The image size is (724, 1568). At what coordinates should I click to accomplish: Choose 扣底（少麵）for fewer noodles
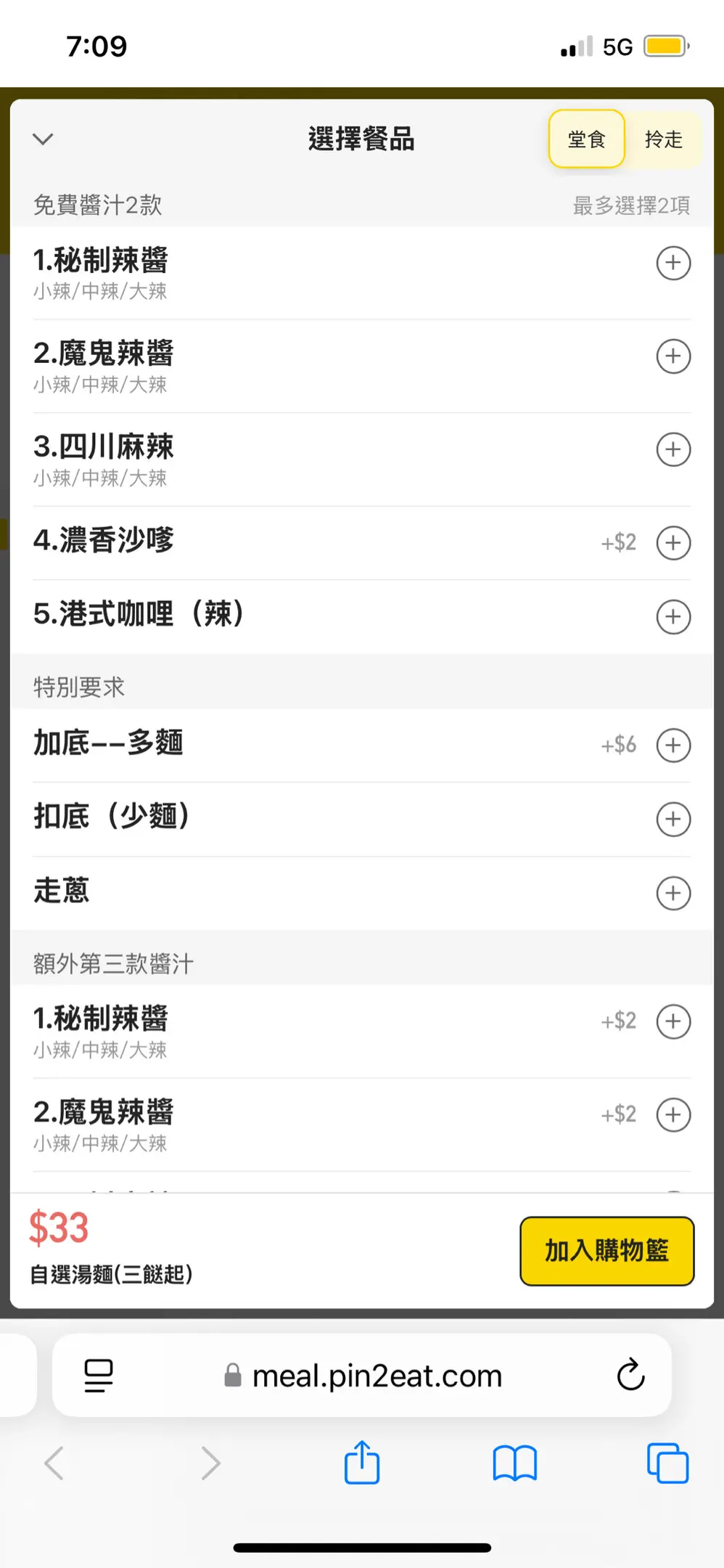(673, 819)
